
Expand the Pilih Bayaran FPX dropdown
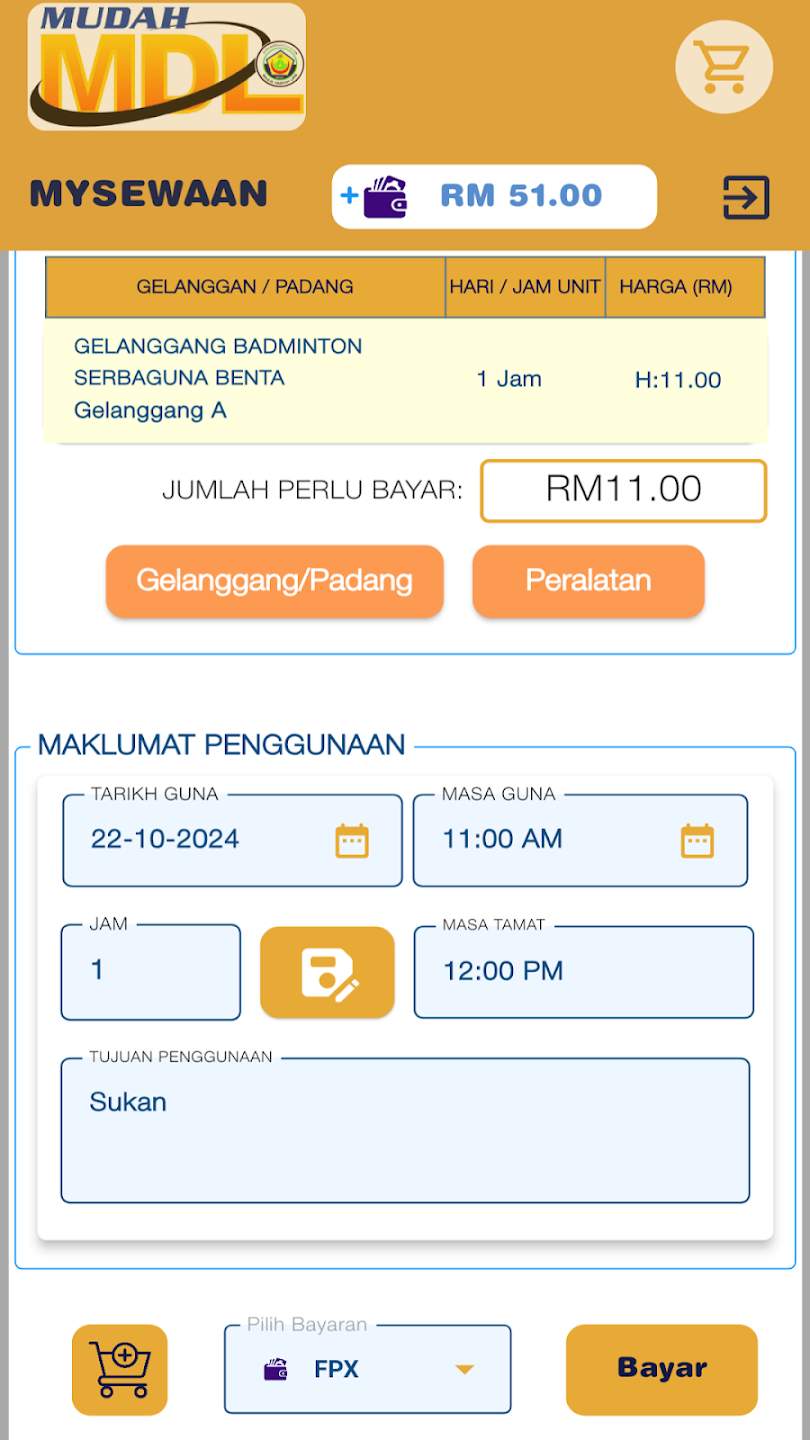367,1369
